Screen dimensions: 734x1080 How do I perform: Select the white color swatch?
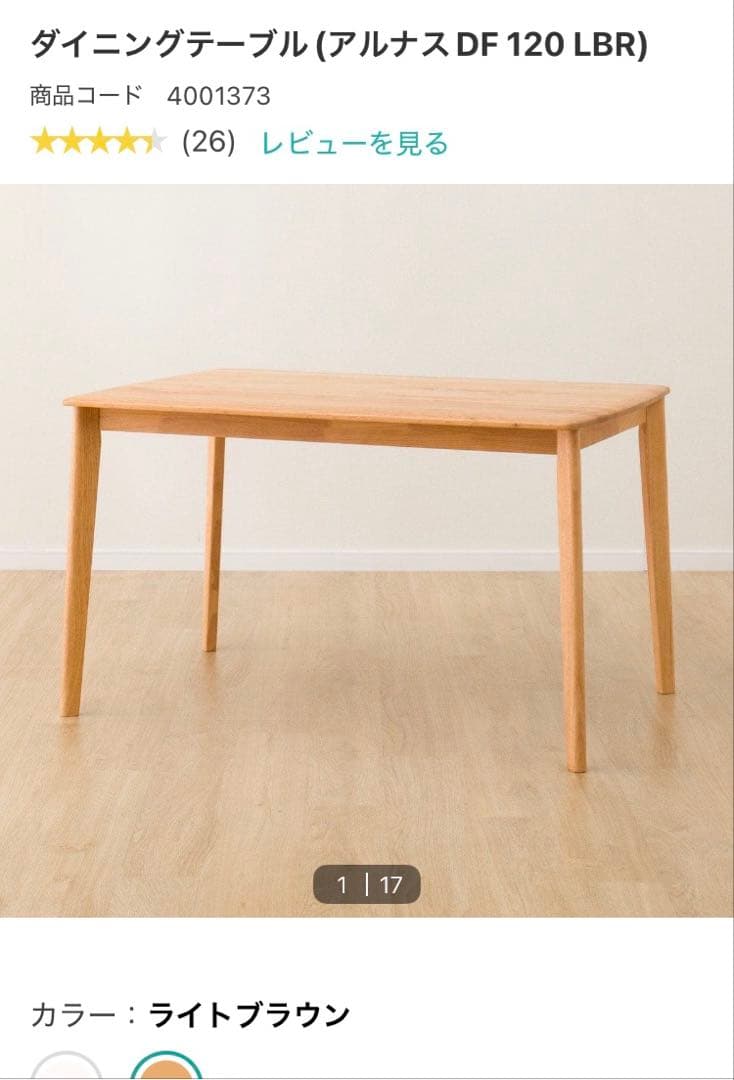(x=66, y=1068)
